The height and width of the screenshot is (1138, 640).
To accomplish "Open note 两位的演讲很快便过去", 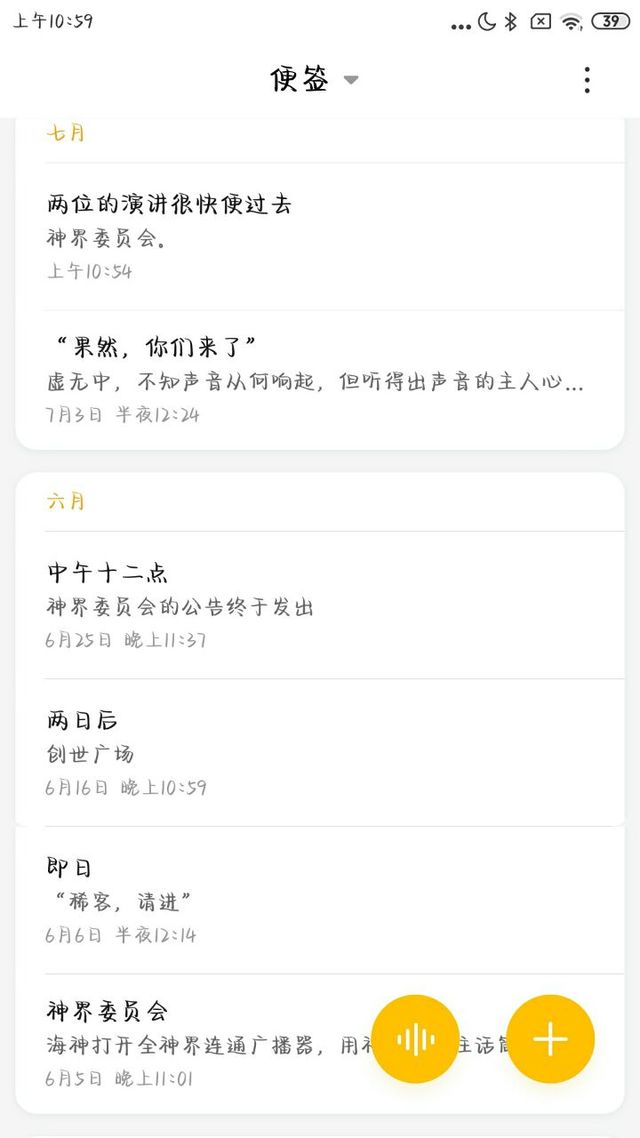I will [320, 236].
